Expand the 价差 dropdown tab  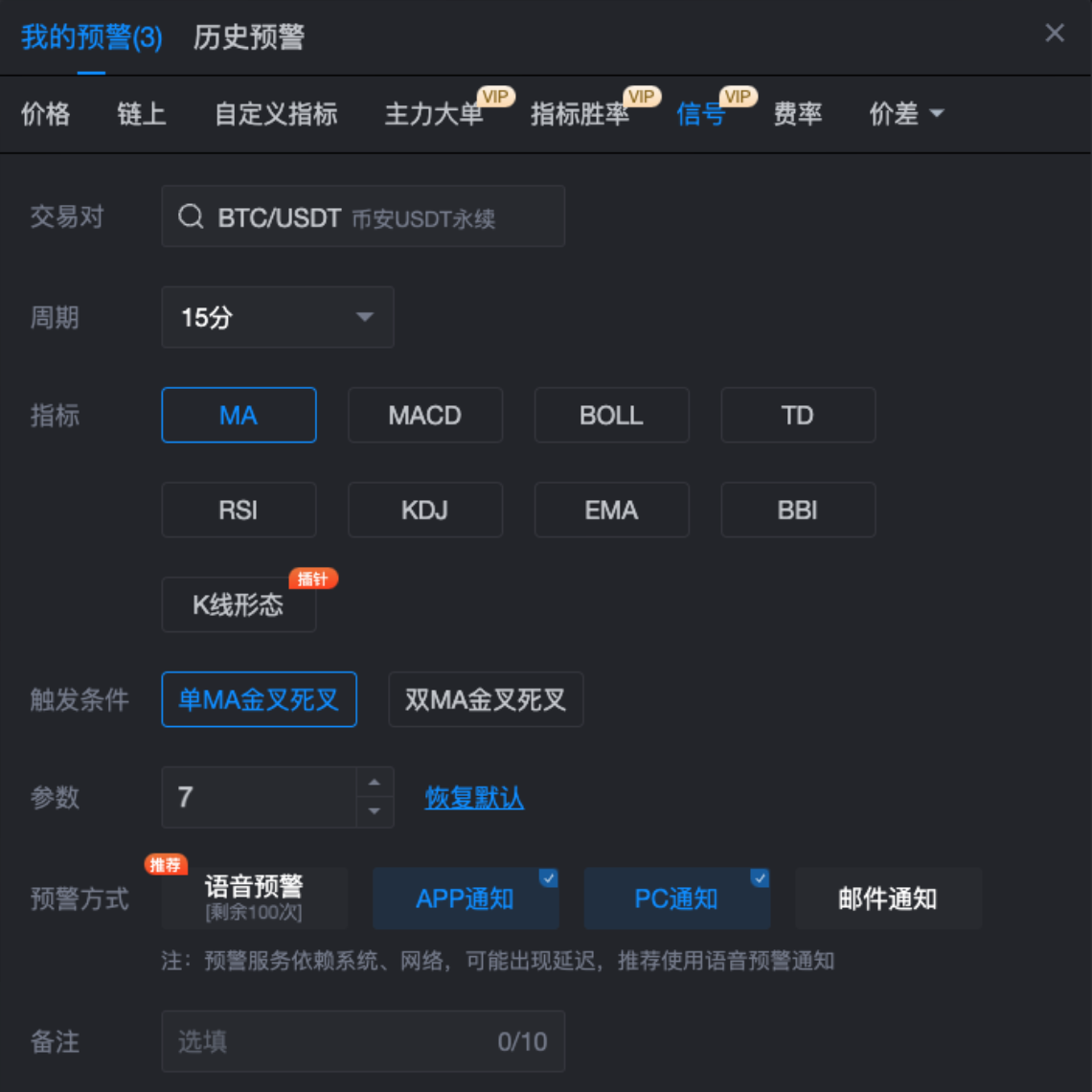[x=906, y=114]
